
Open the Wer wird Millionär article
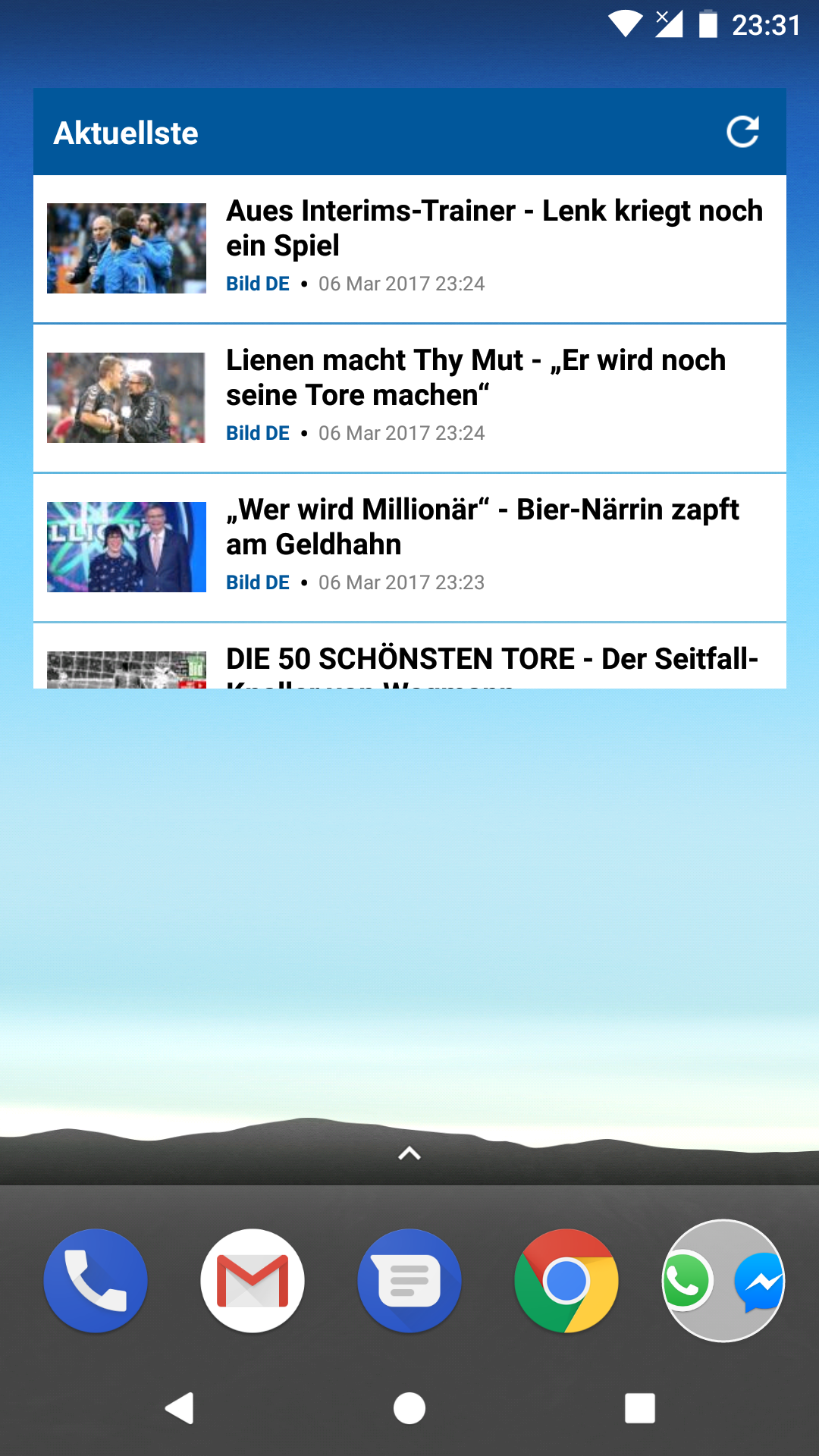[409, 548]
